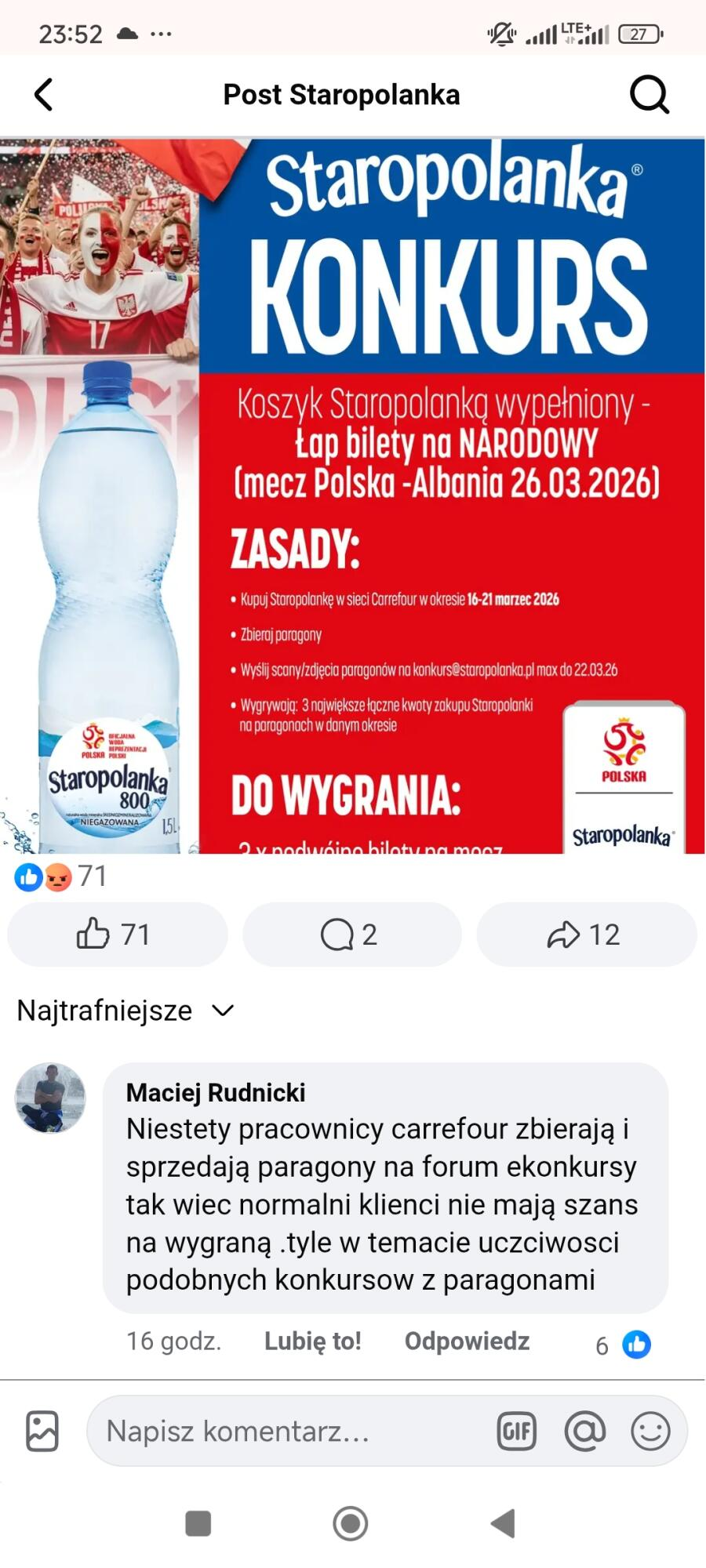Image resolution: width=706 pixels, height=1568 pixels.
Task: Share the Staropolanka post
Action: coord(585,934)
